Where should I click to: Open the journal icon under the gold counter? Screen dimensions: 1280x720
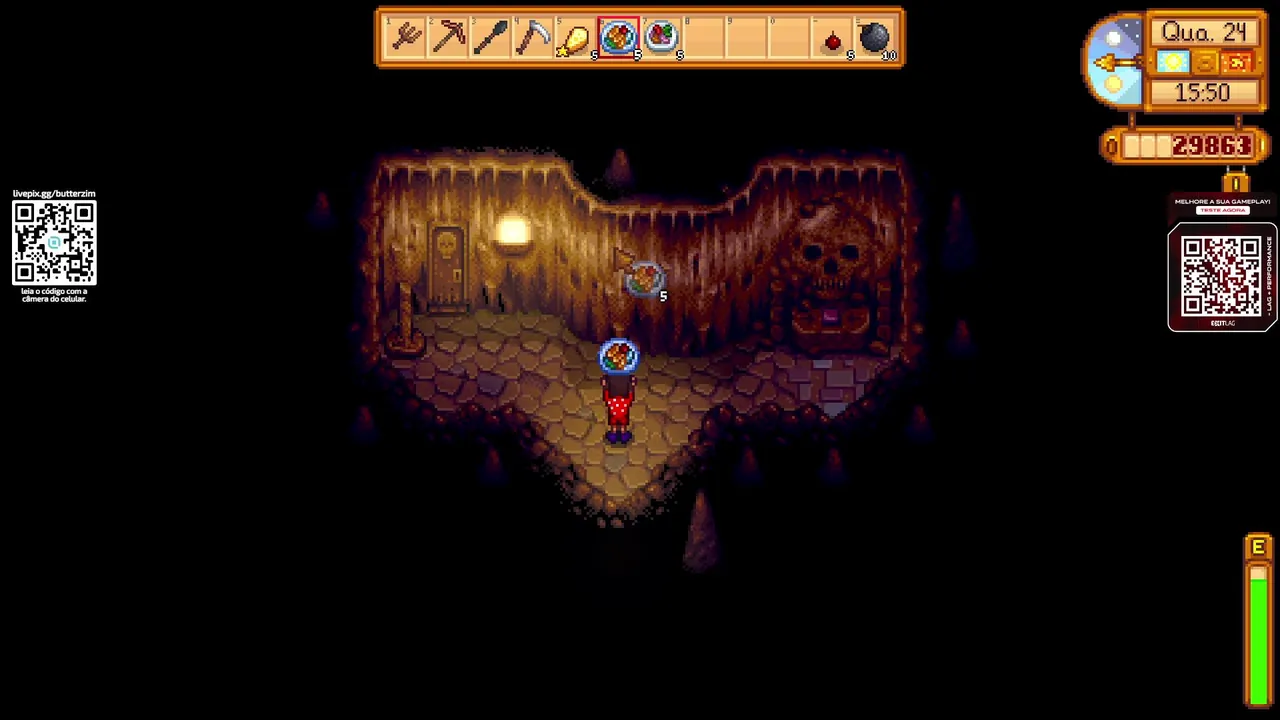click(1236, 183)
